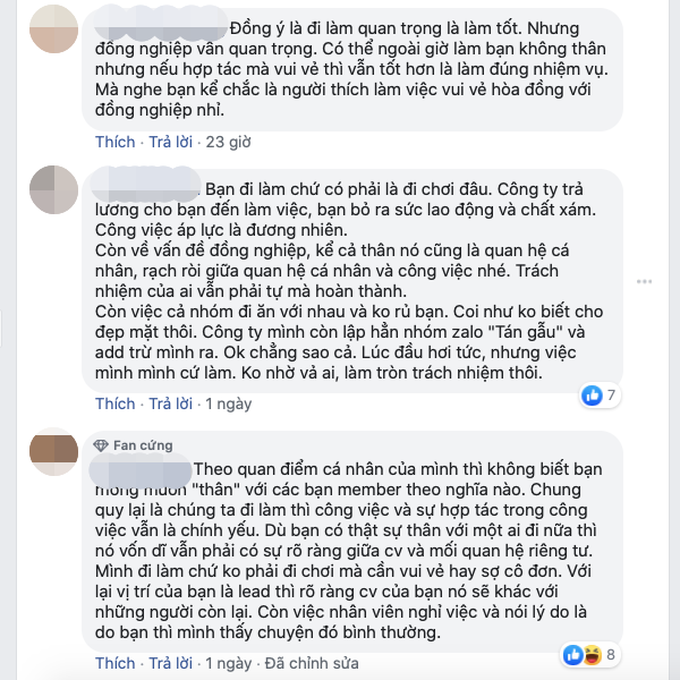Viewport: 680px width, 680px height.
Task: Like the Fan cứng commenter's comment
Action: pos(115,663)
